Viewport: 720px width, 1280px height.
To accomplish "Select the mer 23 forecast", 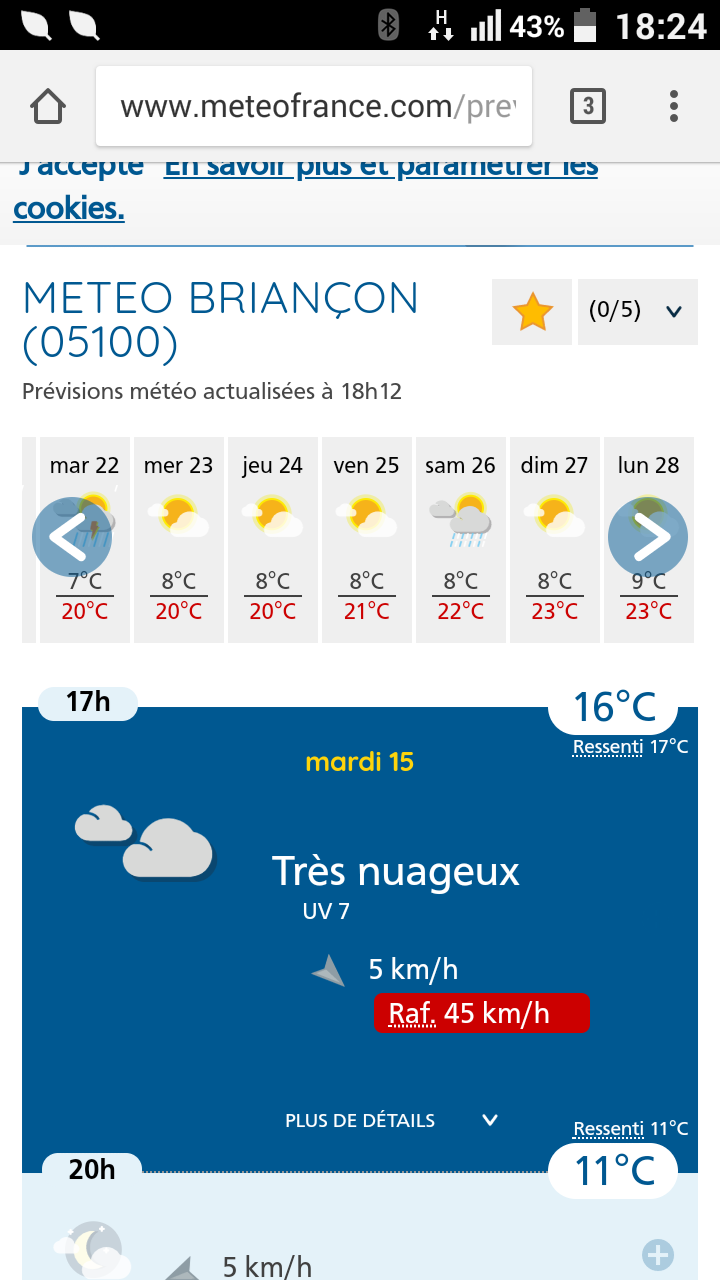I will pyautogui.click(x=179, y=540).
